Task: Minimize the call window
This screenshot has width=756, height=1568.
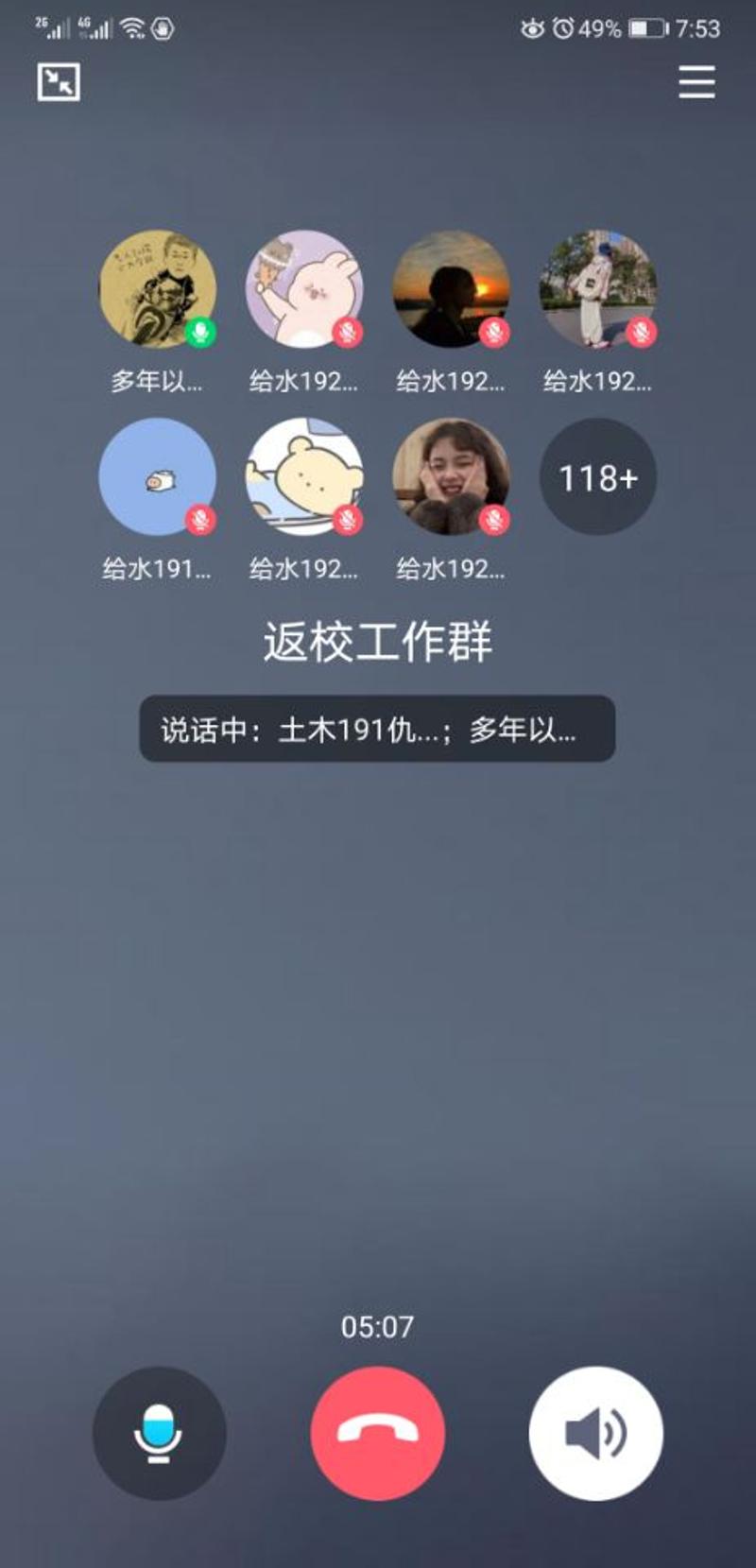Action: pyautogui.click(x=59, y=82)
